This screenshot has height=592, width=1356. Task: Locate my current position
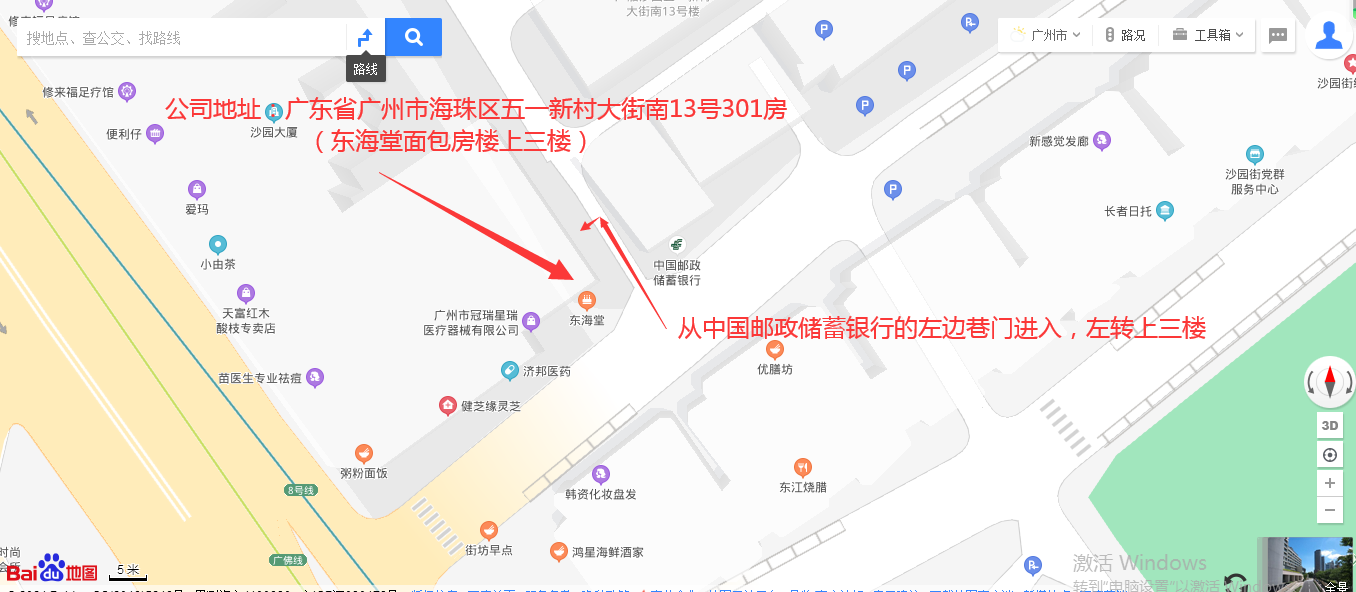(1329, 455)
